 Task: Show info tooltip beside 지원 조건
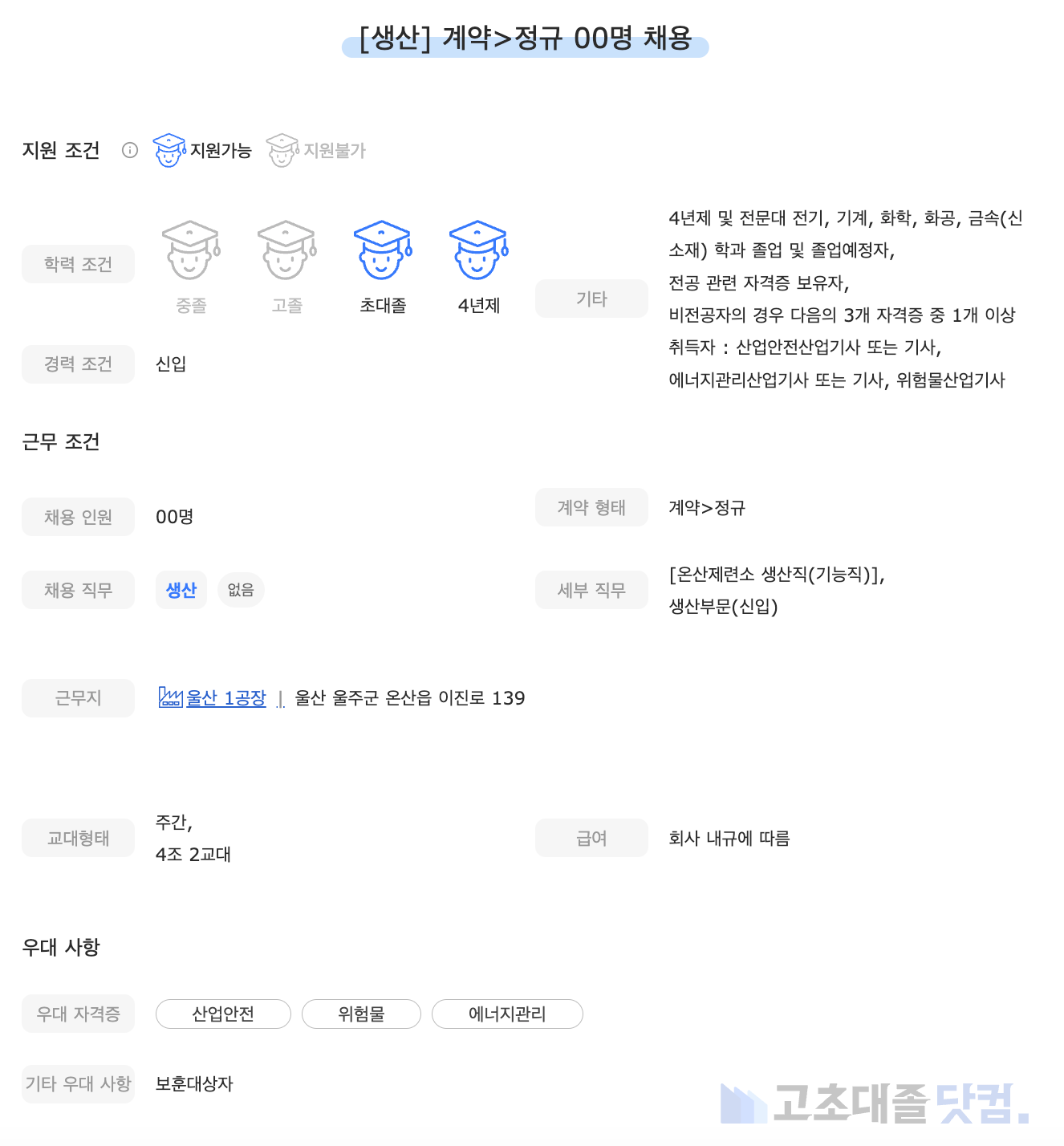(x=130, y=150)
